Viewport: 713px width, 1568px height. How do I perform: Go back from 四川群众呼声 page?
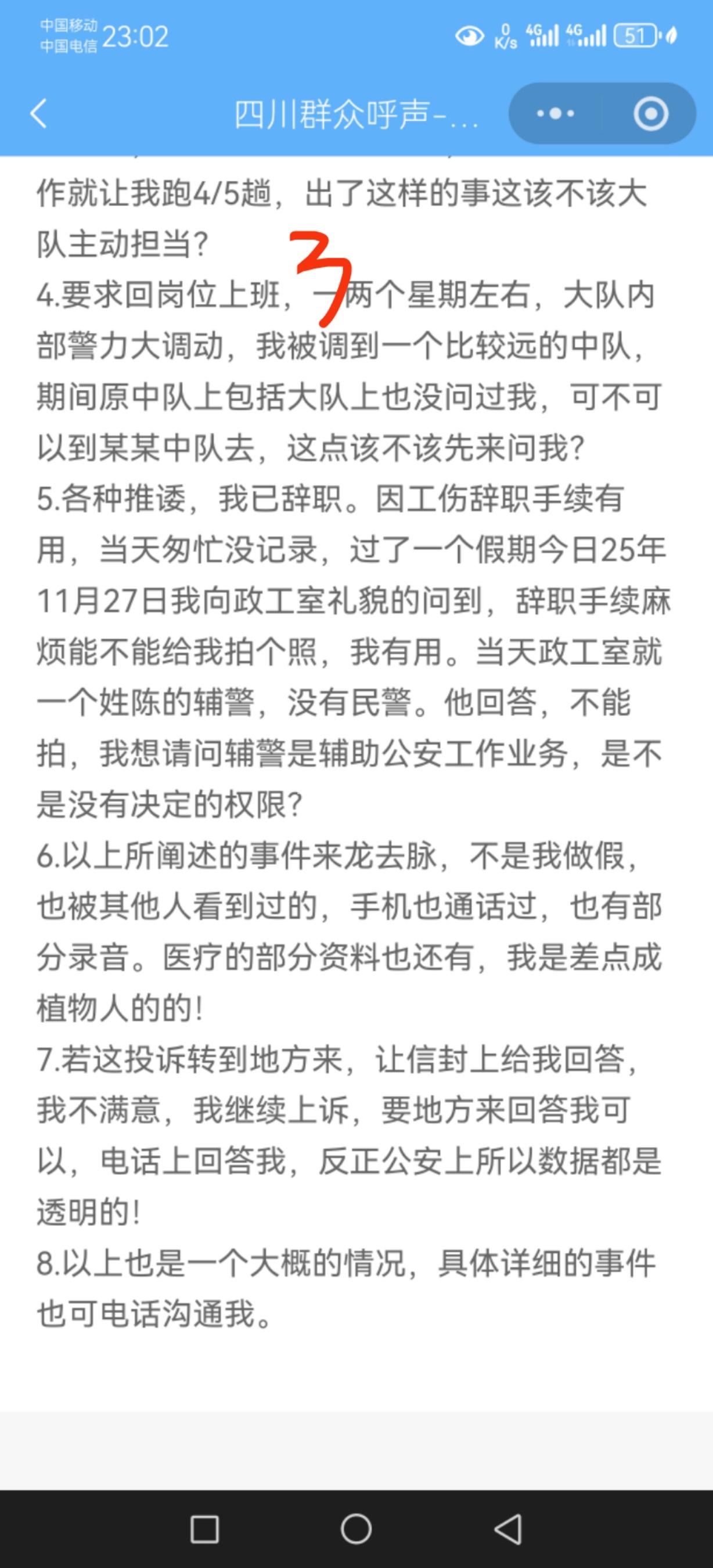pyautogui.click(x=39, y=114)
